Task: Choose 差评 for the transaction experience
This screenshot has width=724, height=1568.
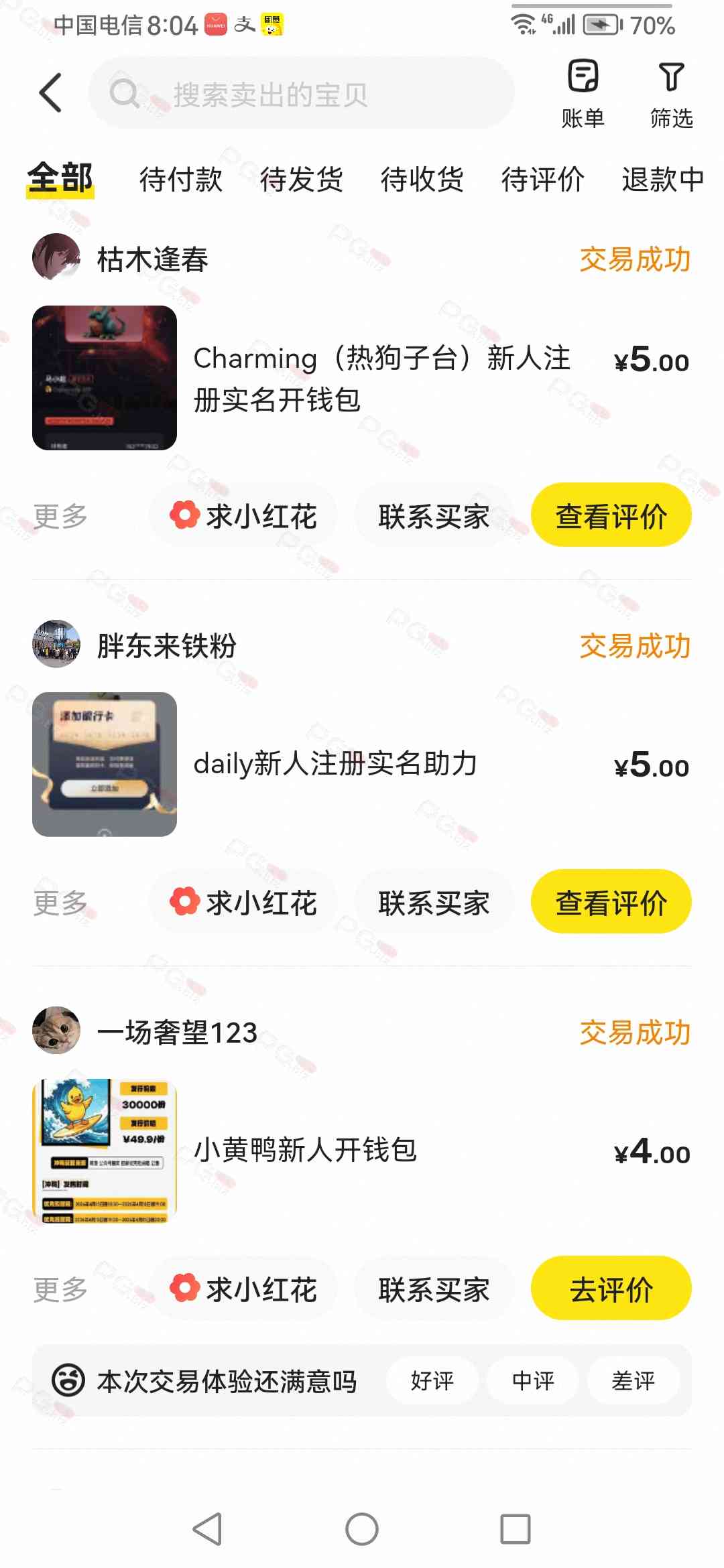Action: tap(633, 1381)
